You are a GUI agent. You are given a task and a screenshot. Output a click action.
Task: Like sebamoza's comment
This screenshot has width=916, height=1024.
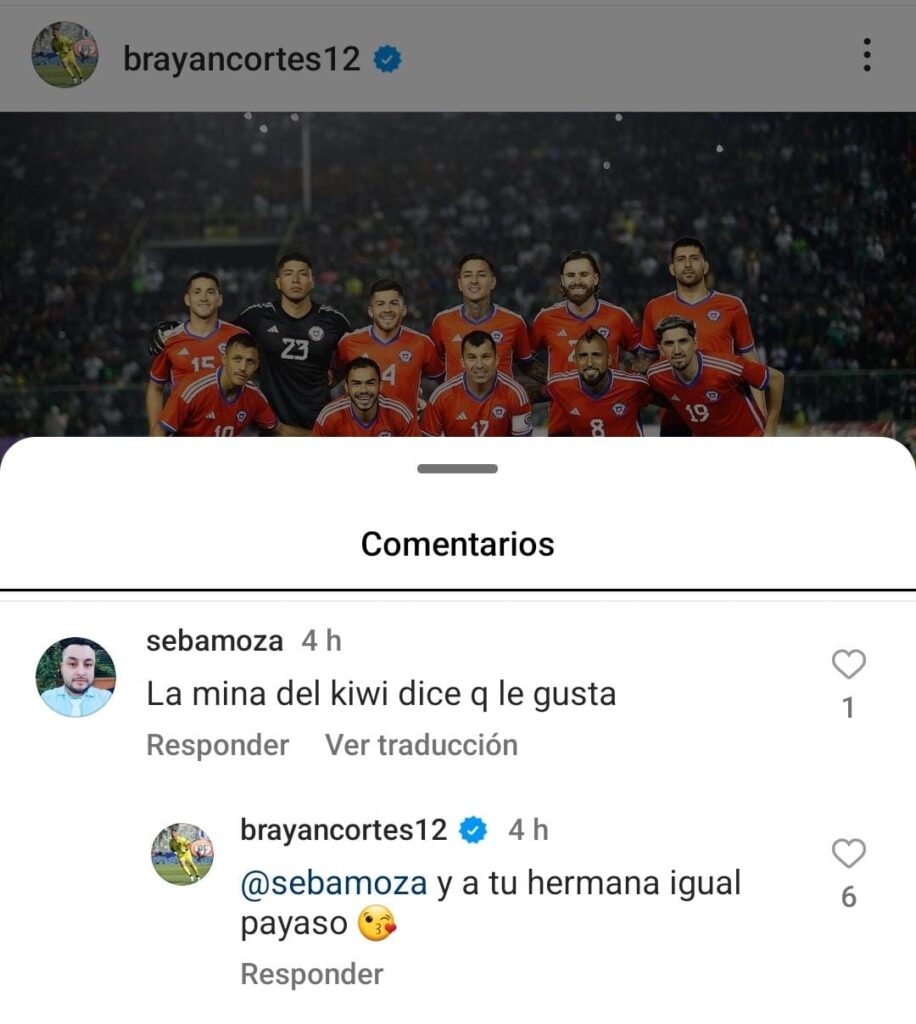848,665
